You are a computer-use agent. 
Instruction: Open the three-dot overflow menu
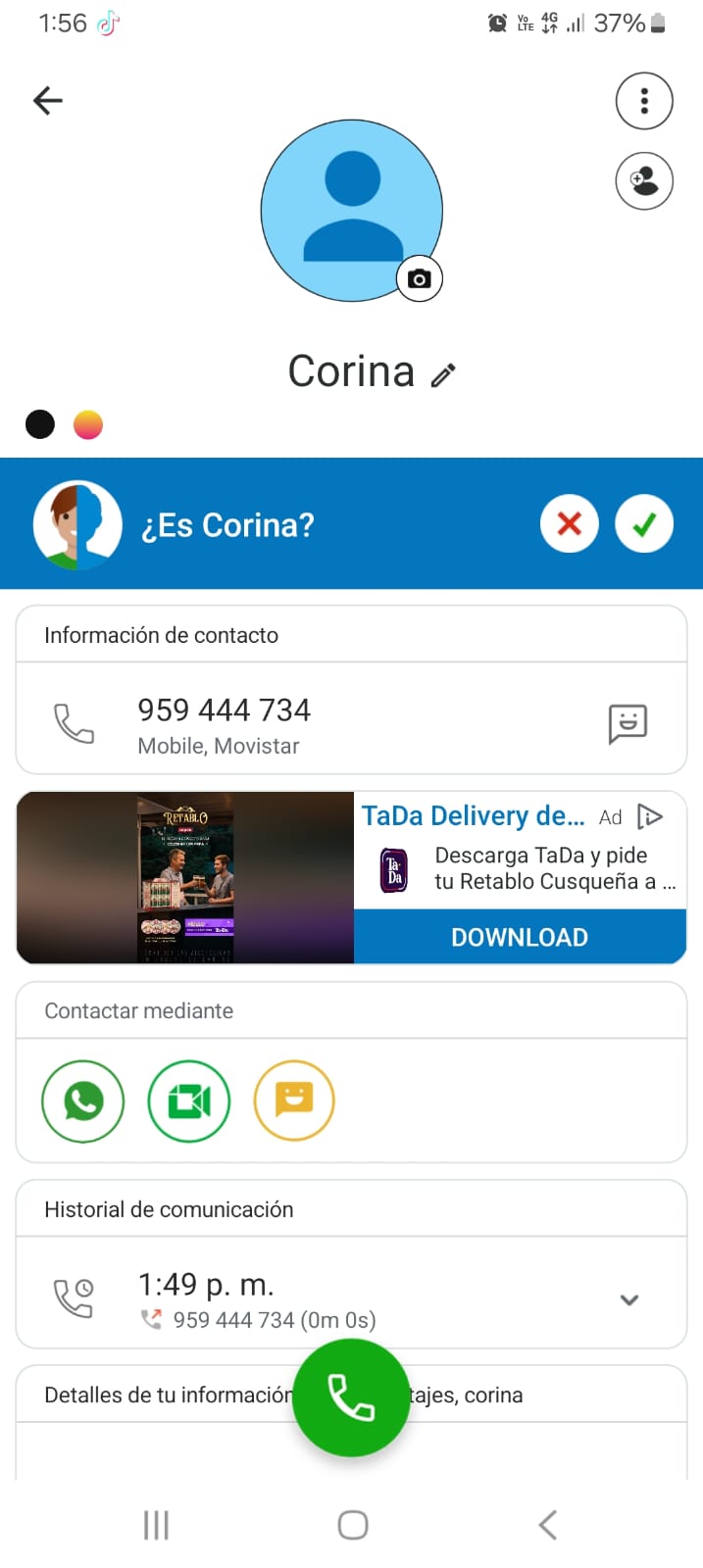pyautogui.click(x=643, y=101)
